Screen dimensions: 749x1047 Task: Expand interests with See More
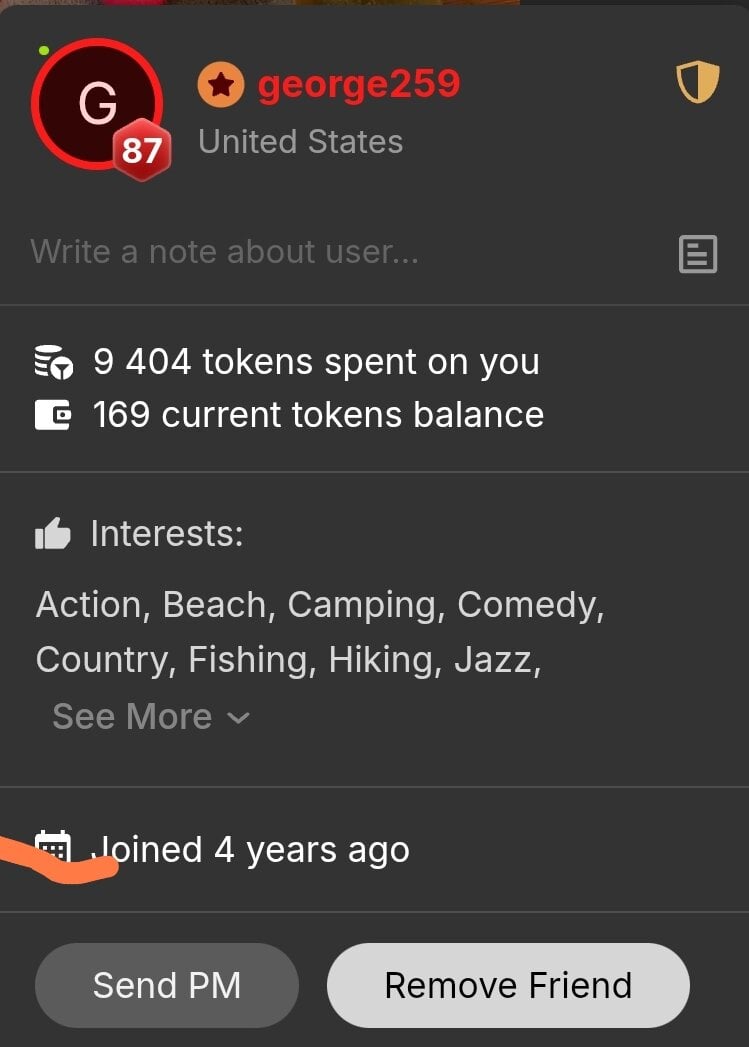[150, 717]
